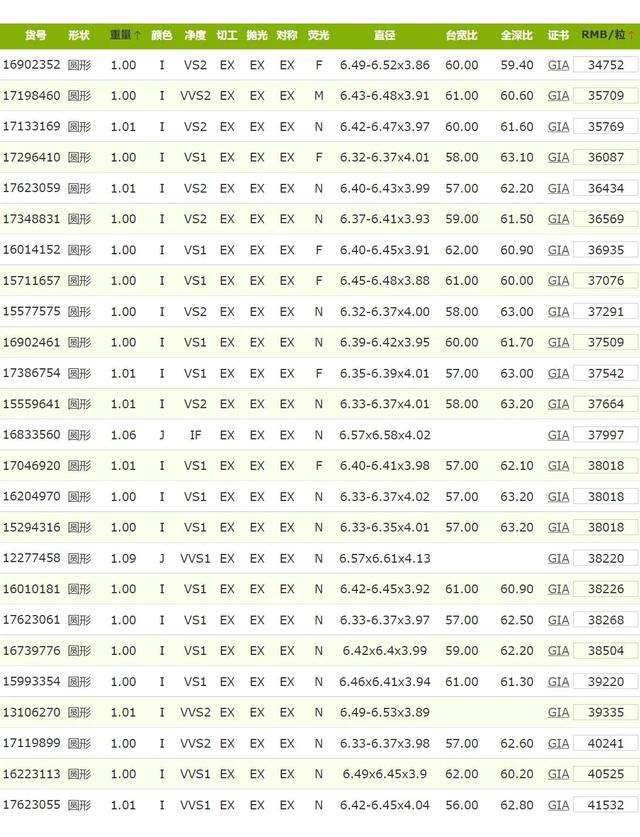
Task: Open GIA certificate for item 12277458
Action: coord(558,558)
